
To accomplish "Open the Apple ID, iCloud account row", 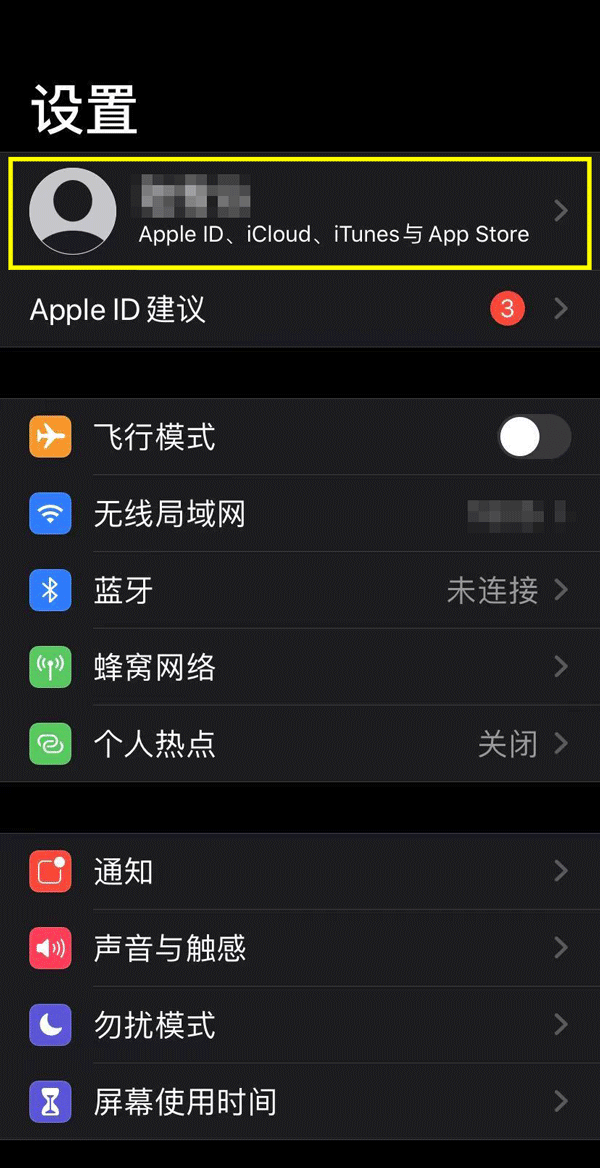I will pyautogui.click(x=300, y=211).
